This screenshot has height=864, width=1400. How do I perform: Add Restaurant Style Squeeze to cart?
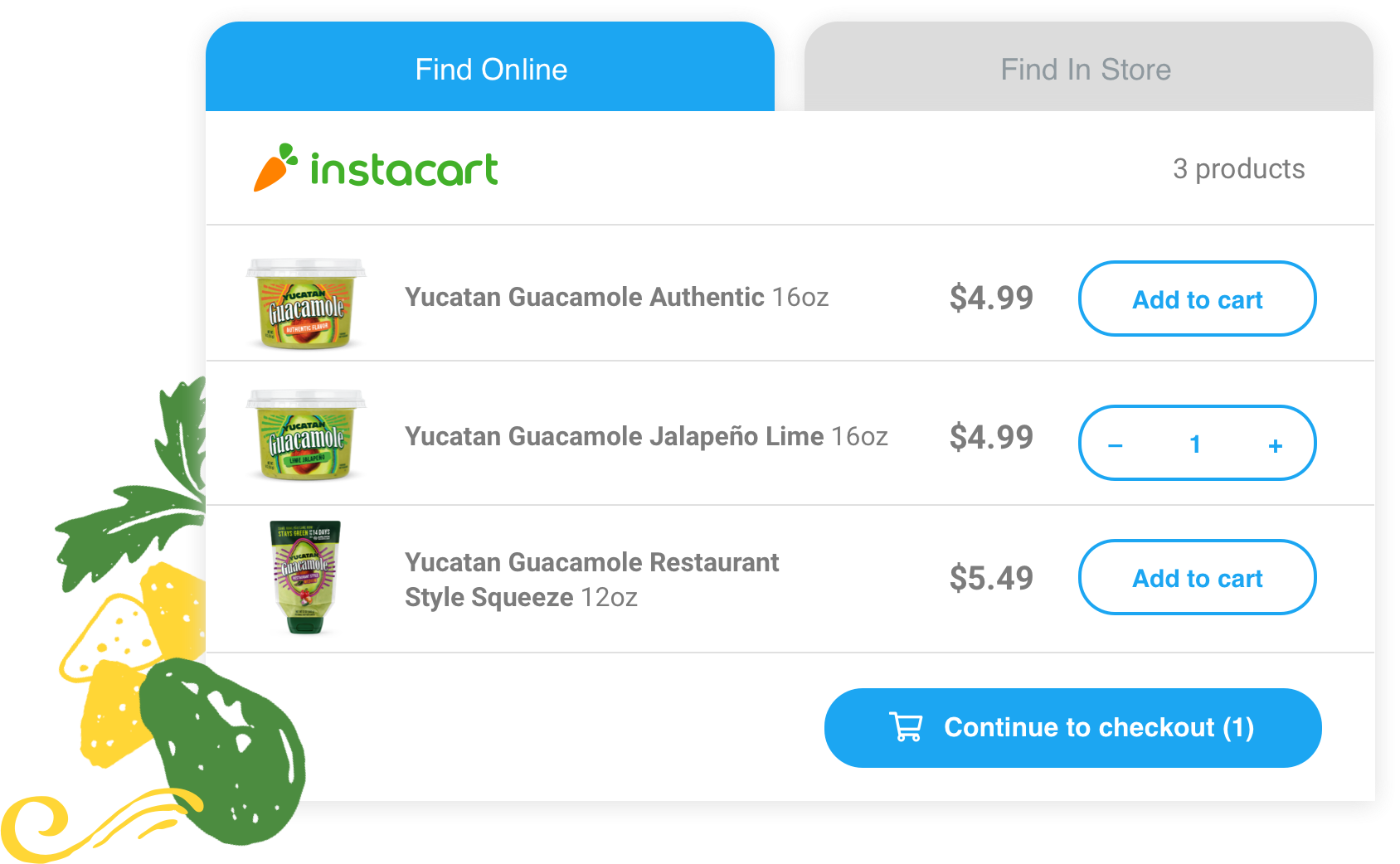pyautogui.click(x=1196, y=578)
